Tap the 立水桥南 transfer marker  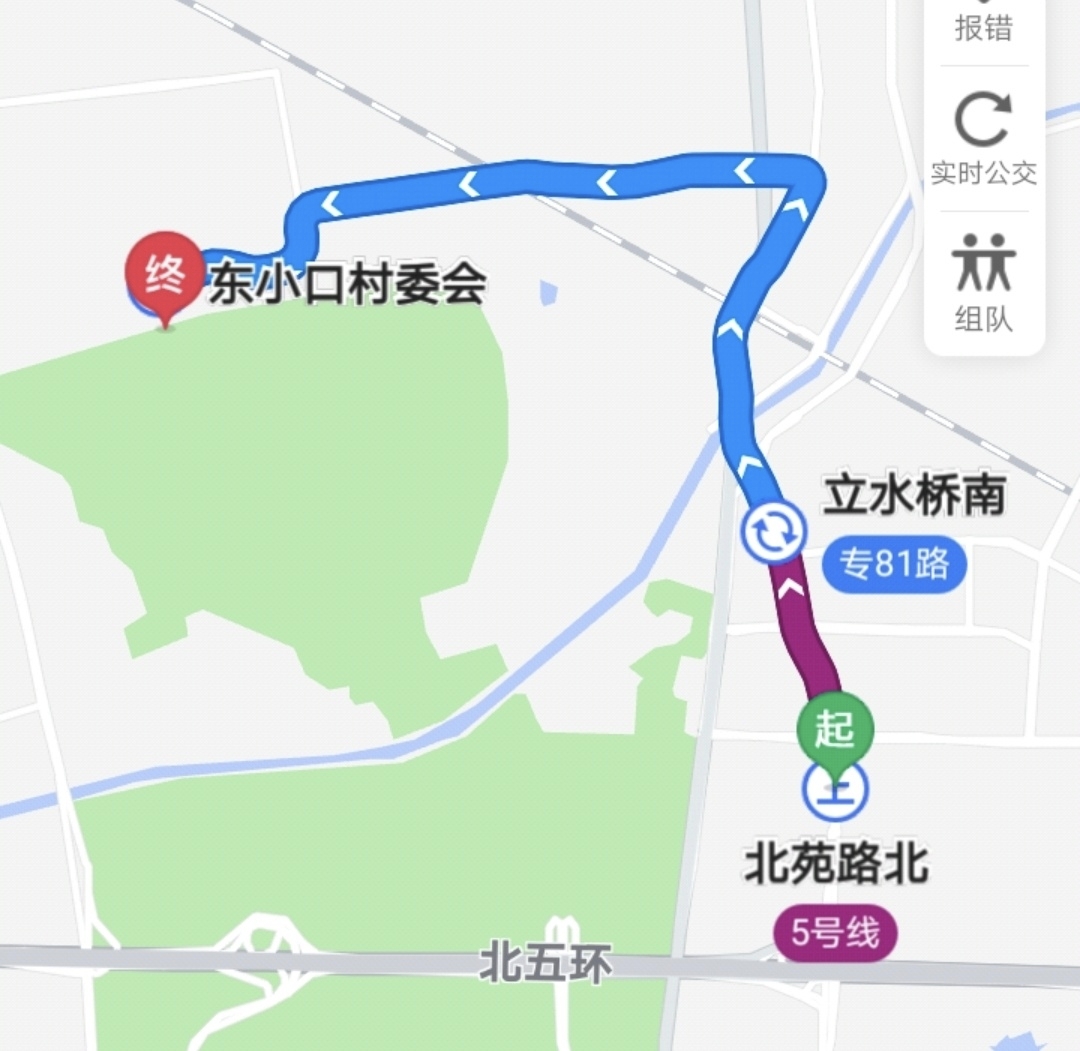(773, 531)
